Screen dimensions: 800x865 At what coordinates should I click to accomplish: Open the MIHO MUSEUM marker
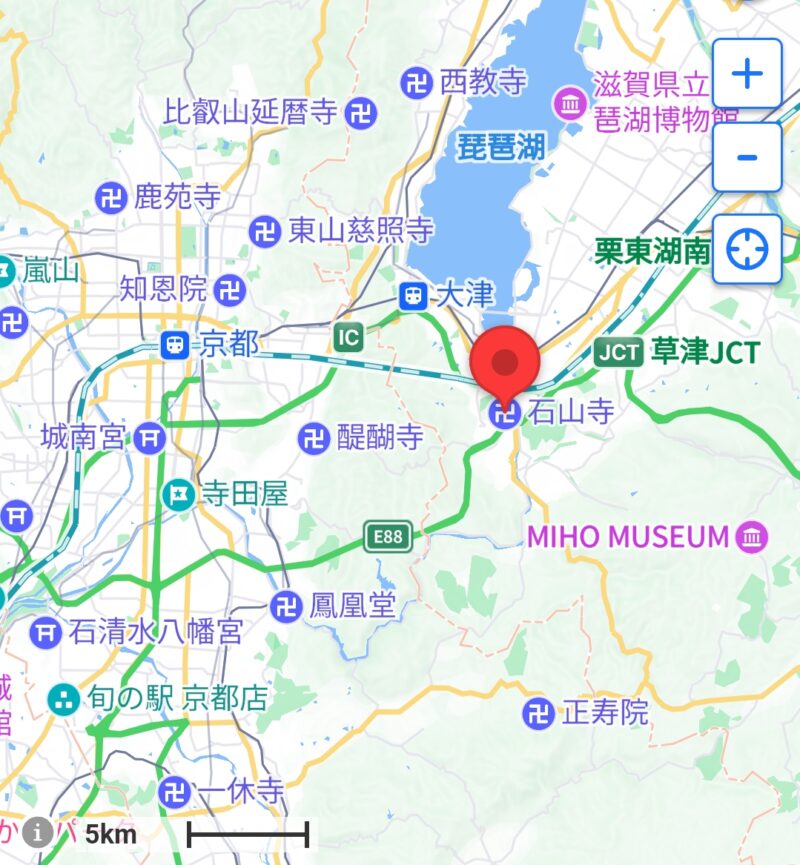tap(752, 537)
